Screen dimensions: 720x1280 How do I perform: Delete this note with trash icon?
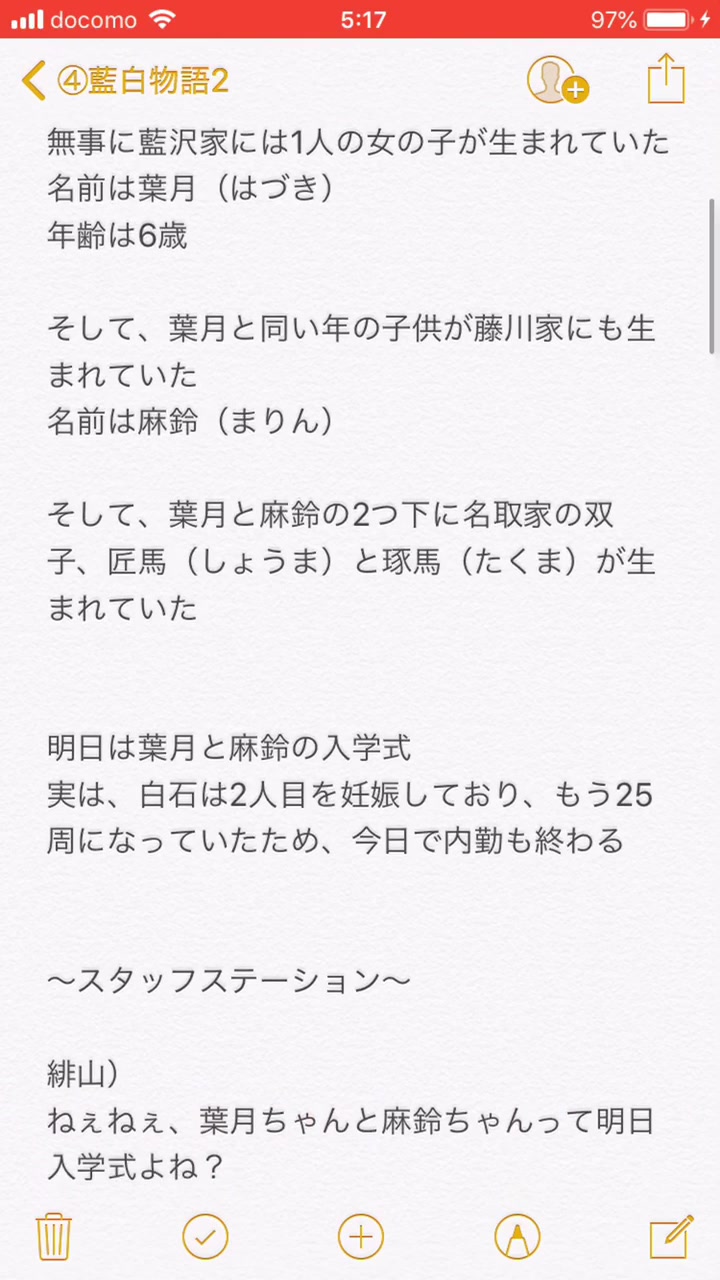[x=53, y=1236]
